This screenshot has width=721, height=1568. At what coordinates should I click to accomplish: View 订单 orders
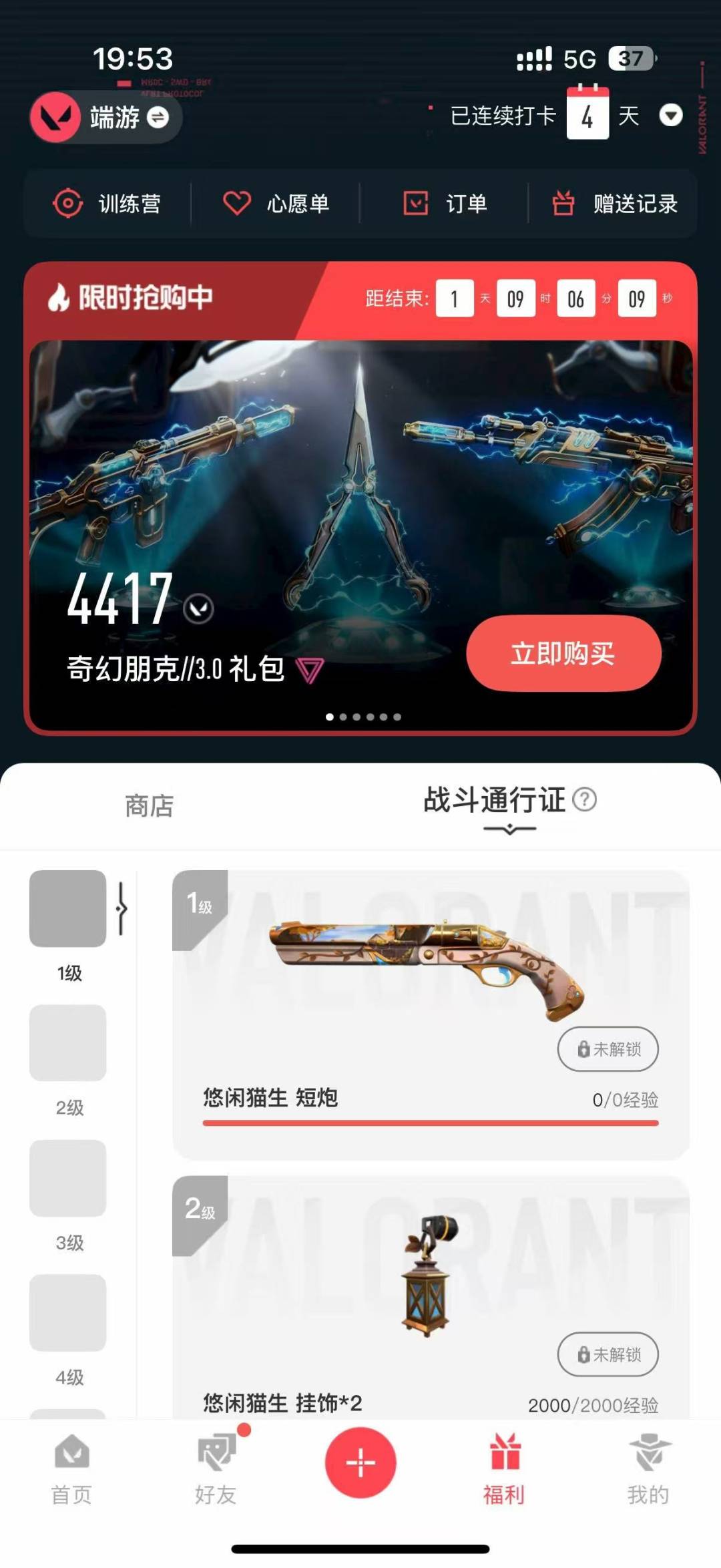tap(445, 204)
